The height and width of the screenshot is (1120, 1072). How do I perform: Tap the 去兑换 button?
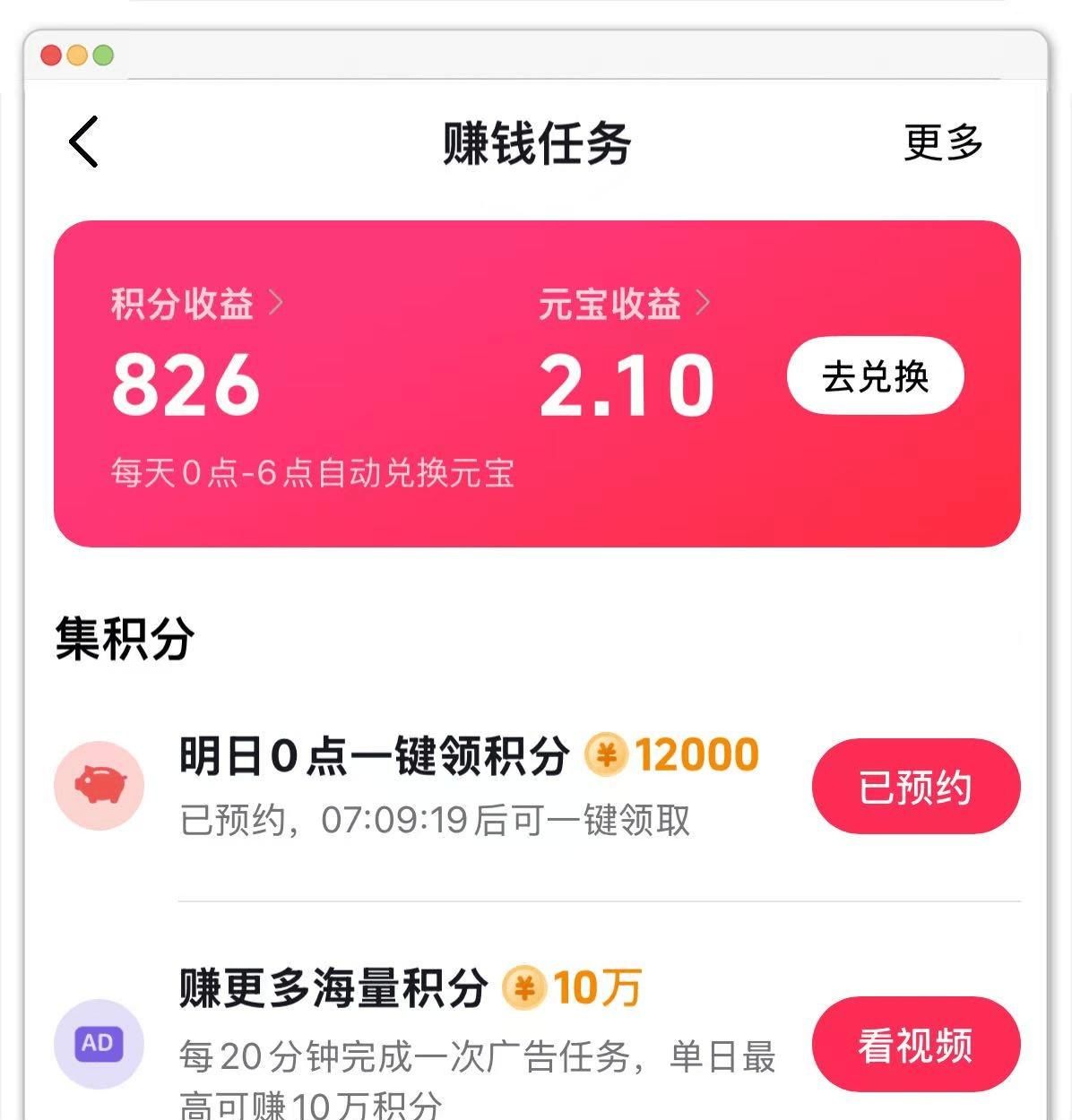875,376
